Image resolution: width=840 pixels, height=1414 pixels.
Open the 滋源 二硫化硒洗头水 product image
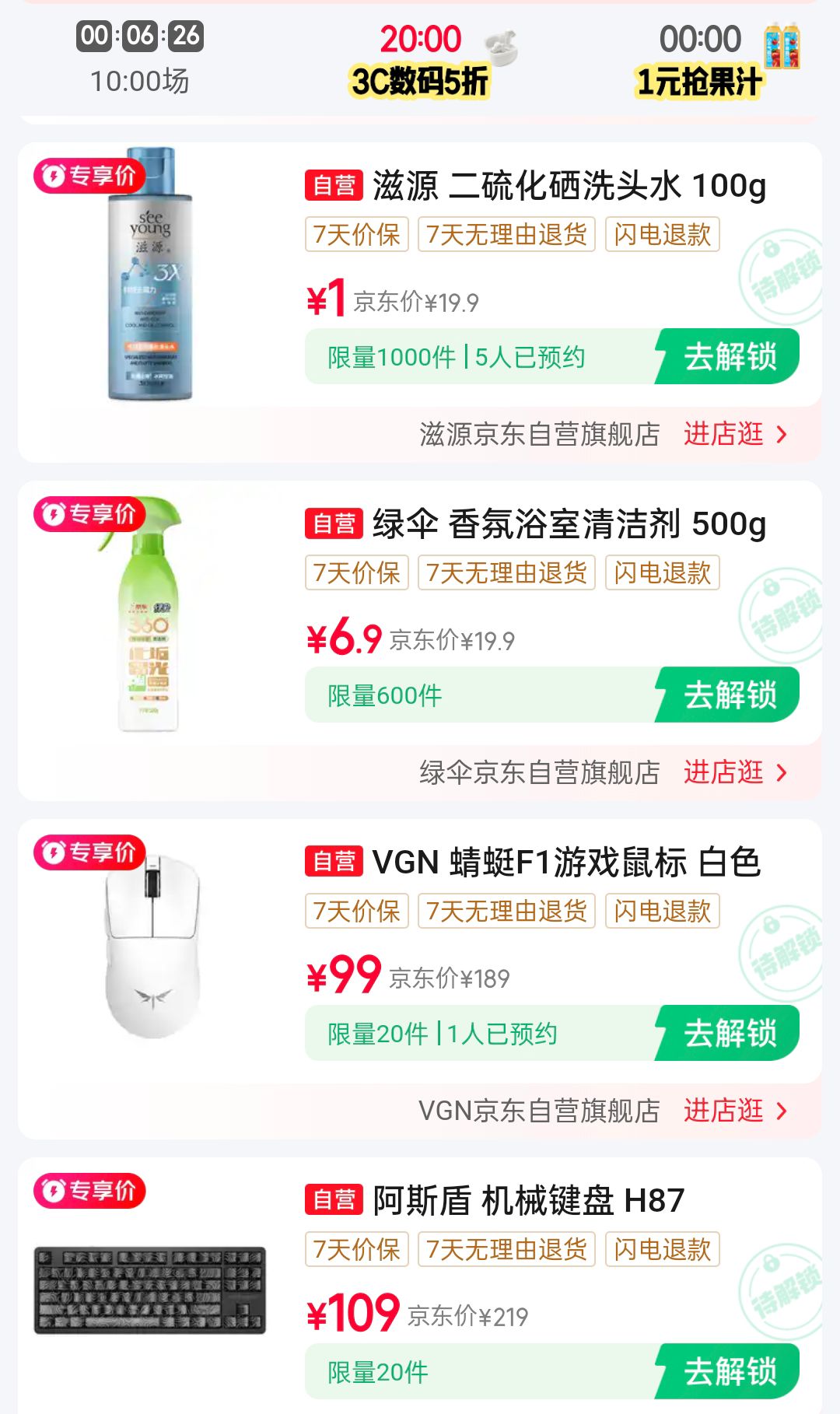pyautogui.click(x=150, y=276)
